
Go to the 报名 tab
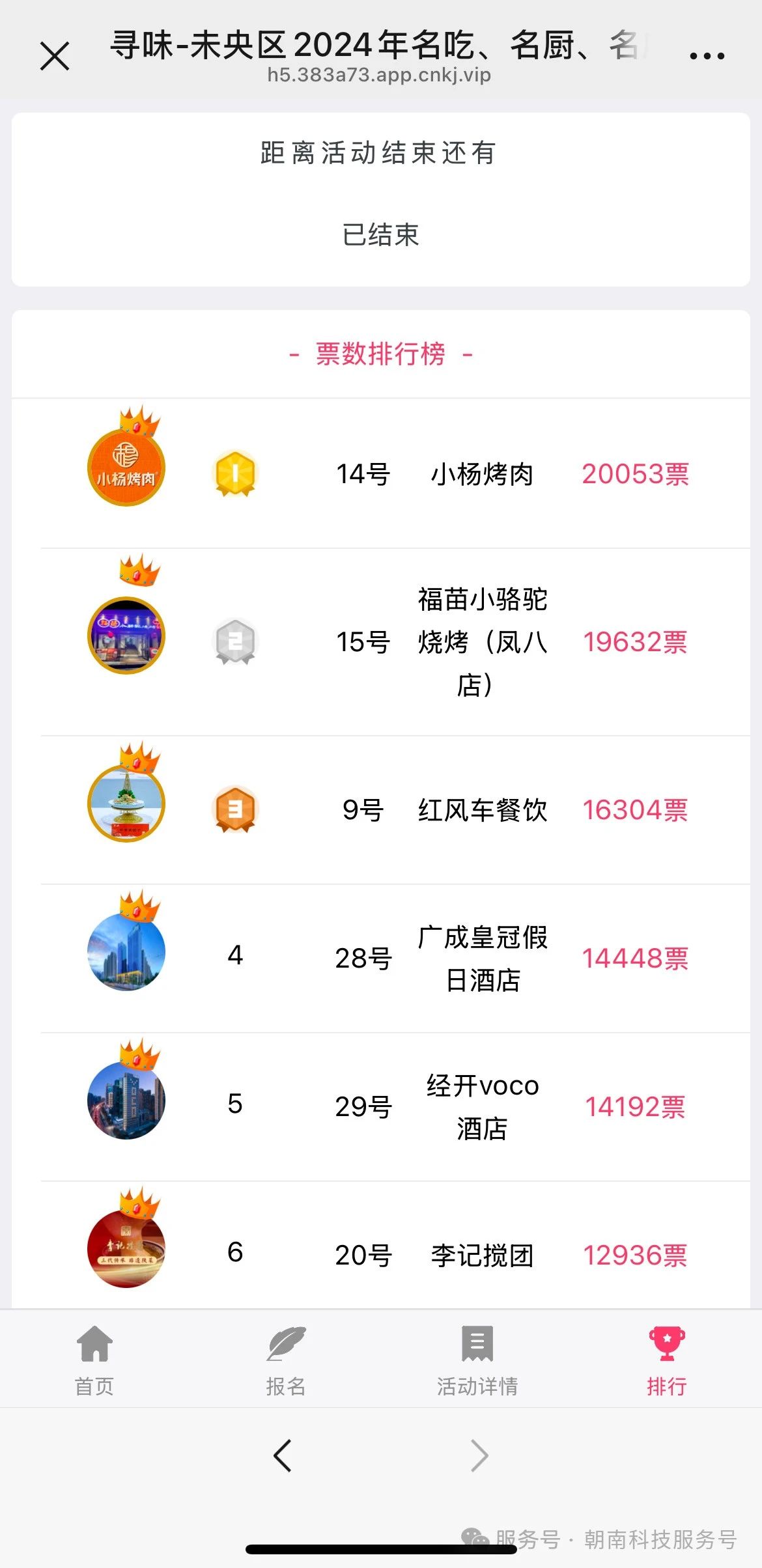(x=285, y=1360)
